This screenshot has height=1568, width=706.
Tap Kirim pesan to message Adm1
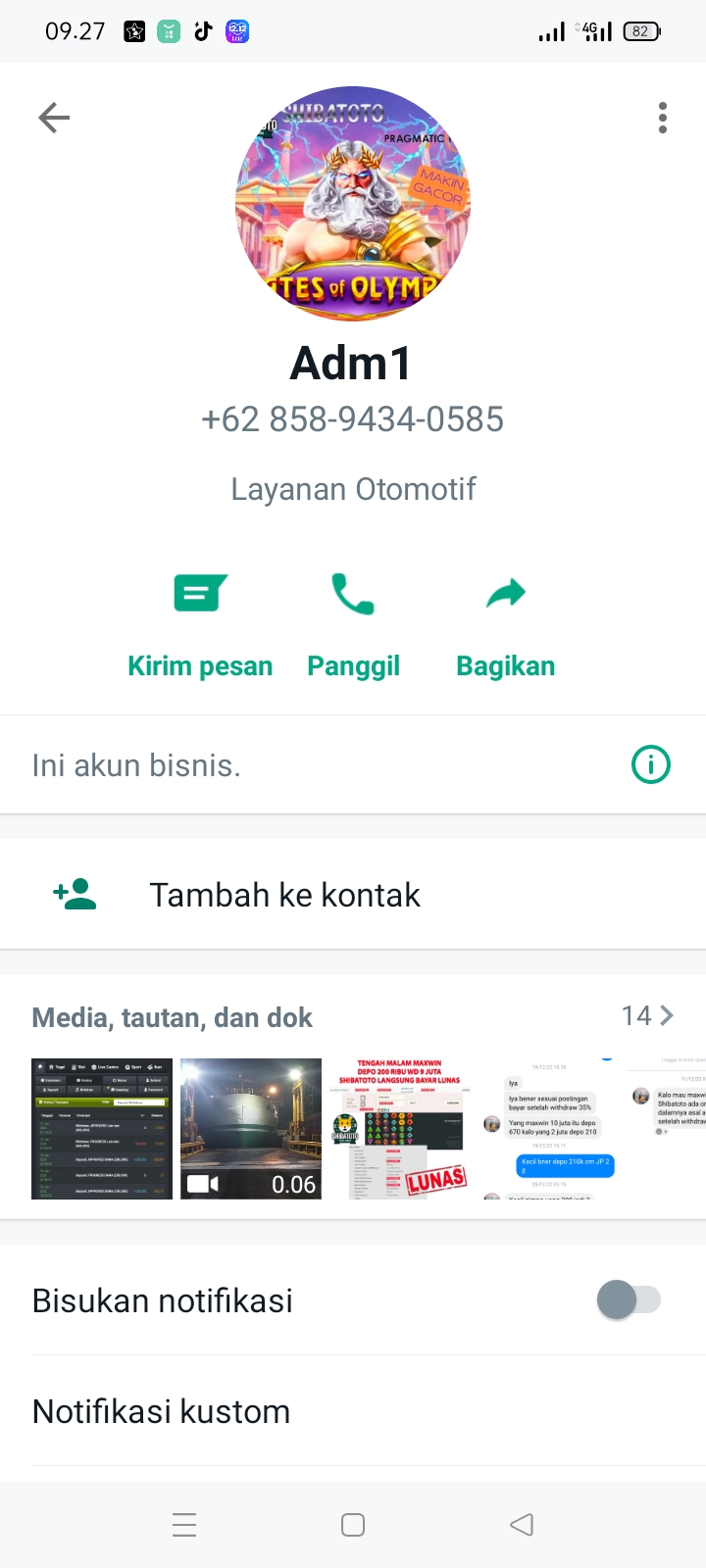pyautogui.click(x=200, y=625)
